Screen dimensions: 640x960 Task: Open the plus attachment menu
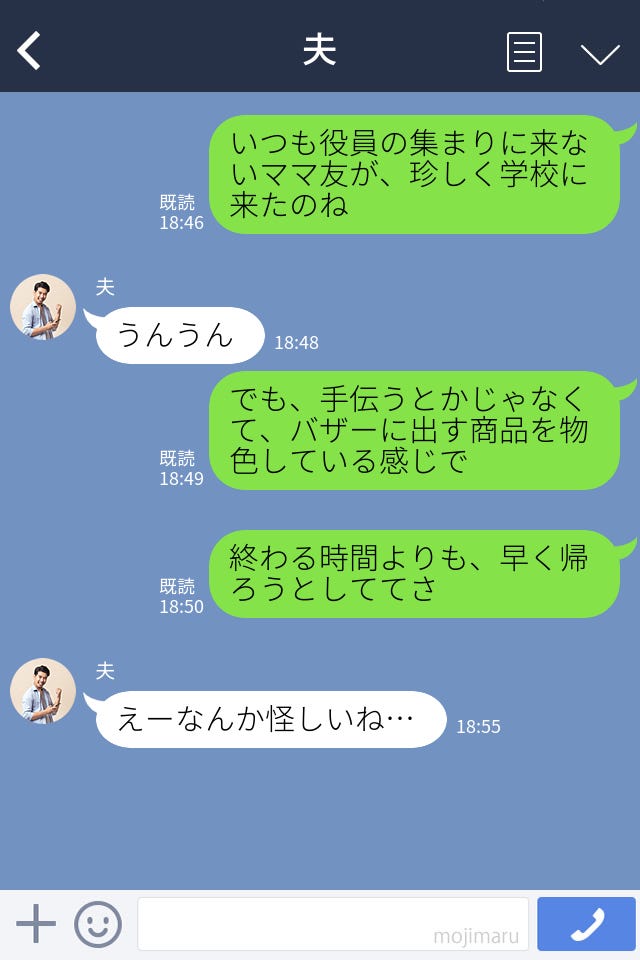pyautogui.click(x=36, y=924)
